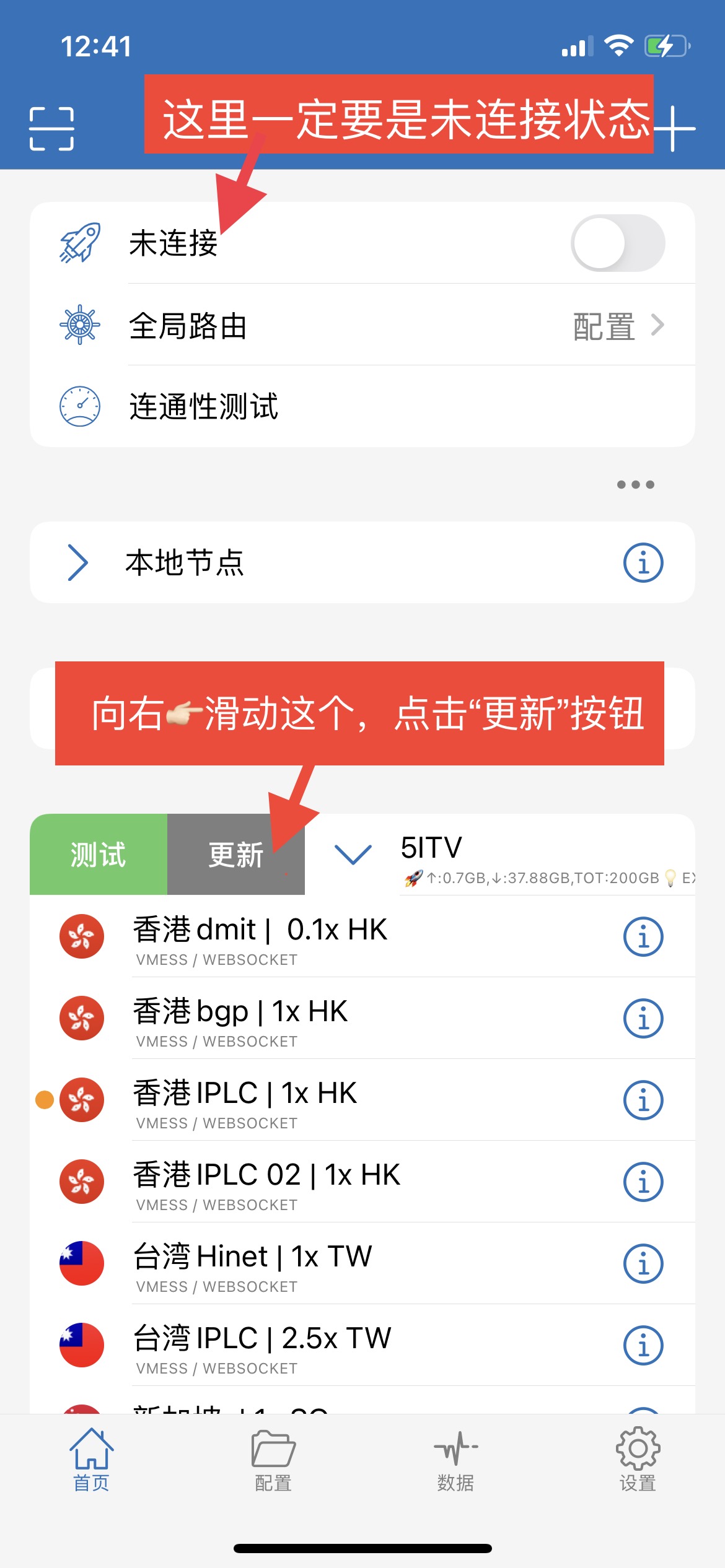Add a new node via plus icon
The height and width of the screenshot is (1568, 725).
pyautogui.click(x=675, y=128)
